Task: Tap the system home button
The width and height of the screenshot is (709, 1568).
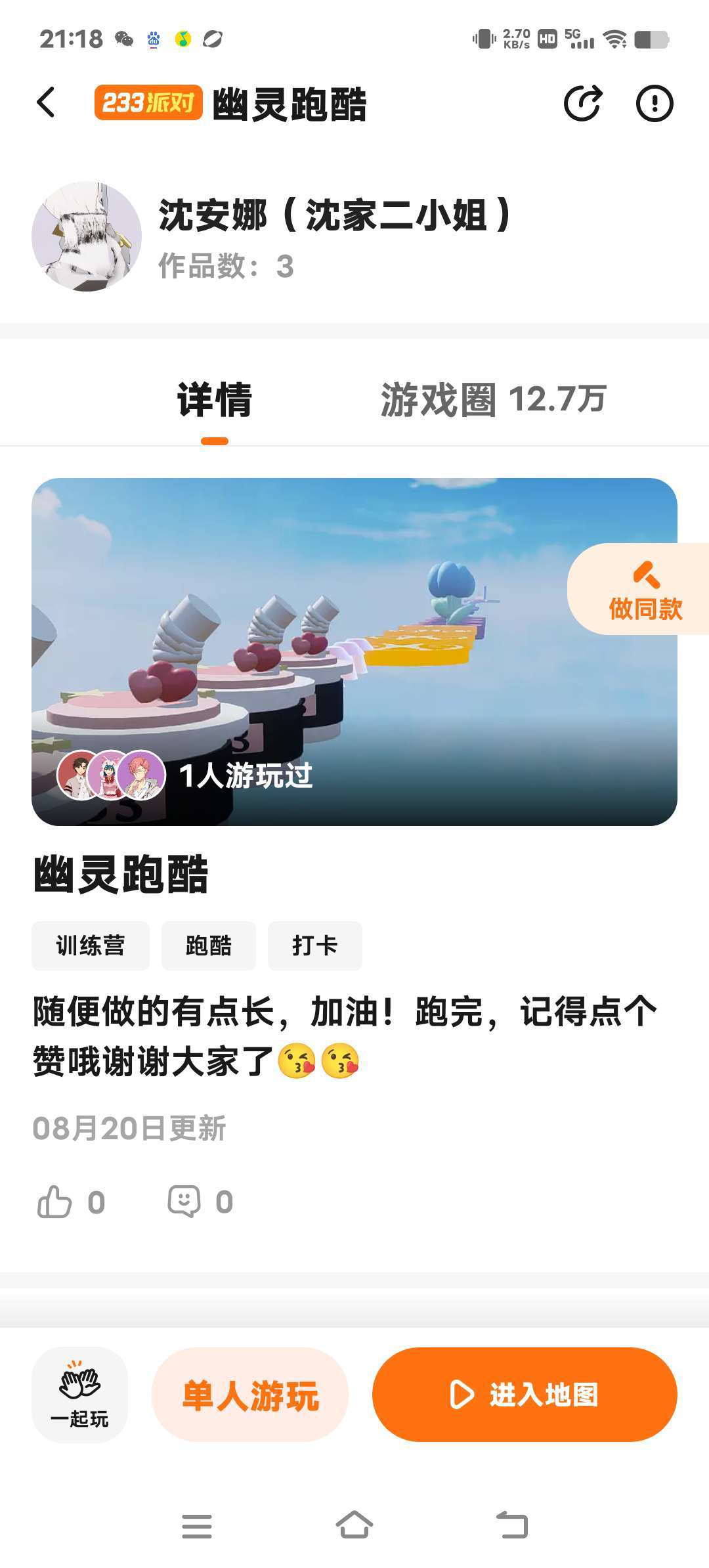Action: pos(354,1525)
